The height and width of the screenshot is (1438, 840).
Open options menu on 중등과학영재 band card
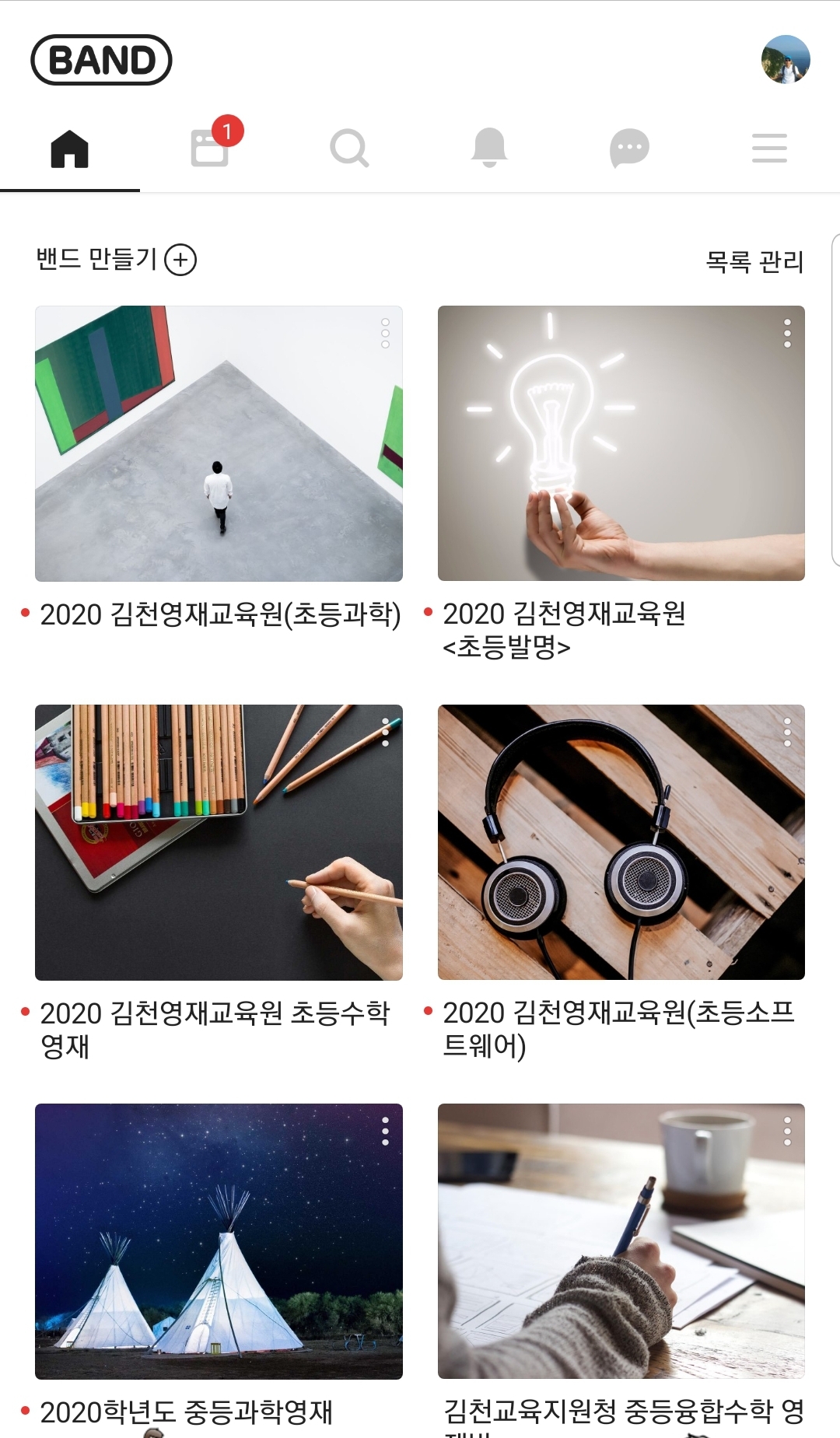pos(385,1132)
